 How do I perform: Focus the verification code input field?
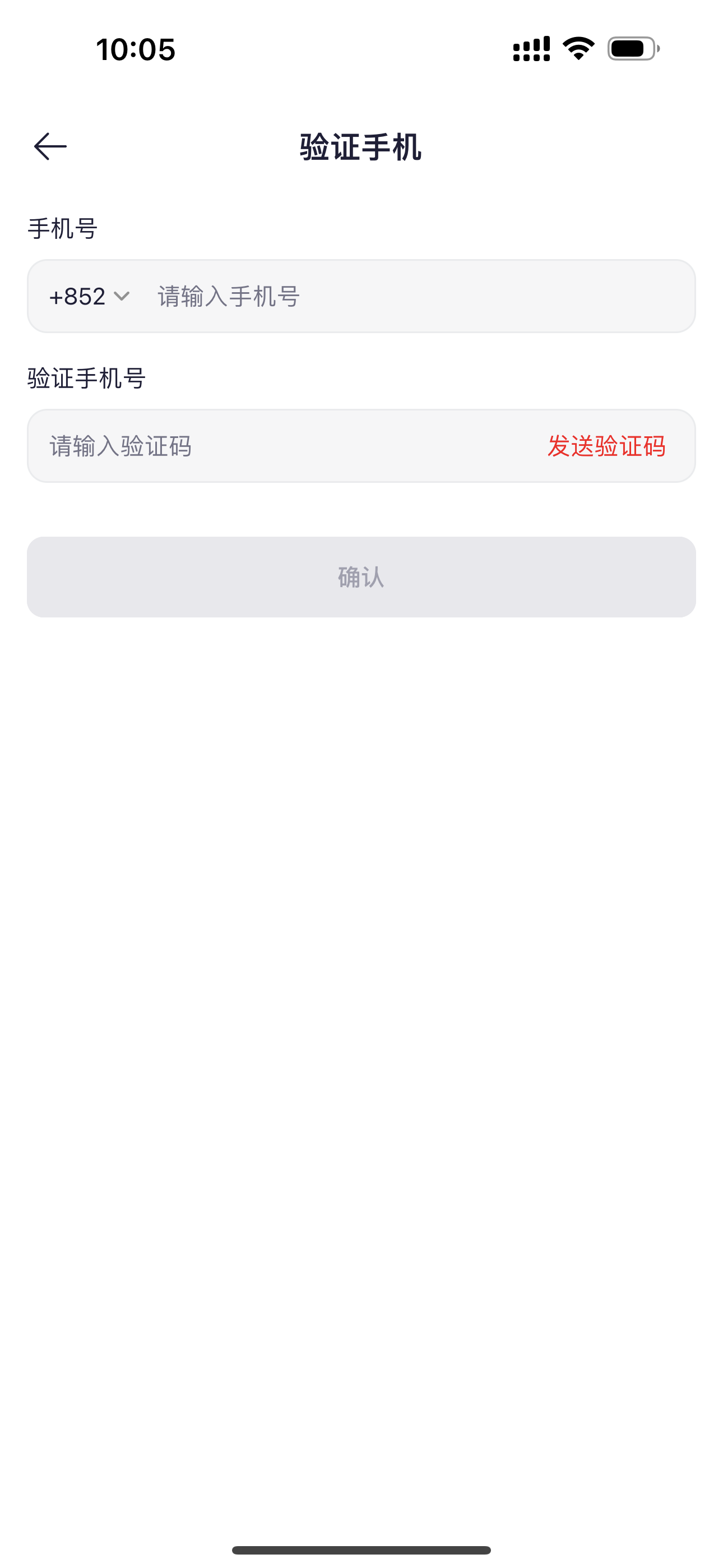point(280,446)
